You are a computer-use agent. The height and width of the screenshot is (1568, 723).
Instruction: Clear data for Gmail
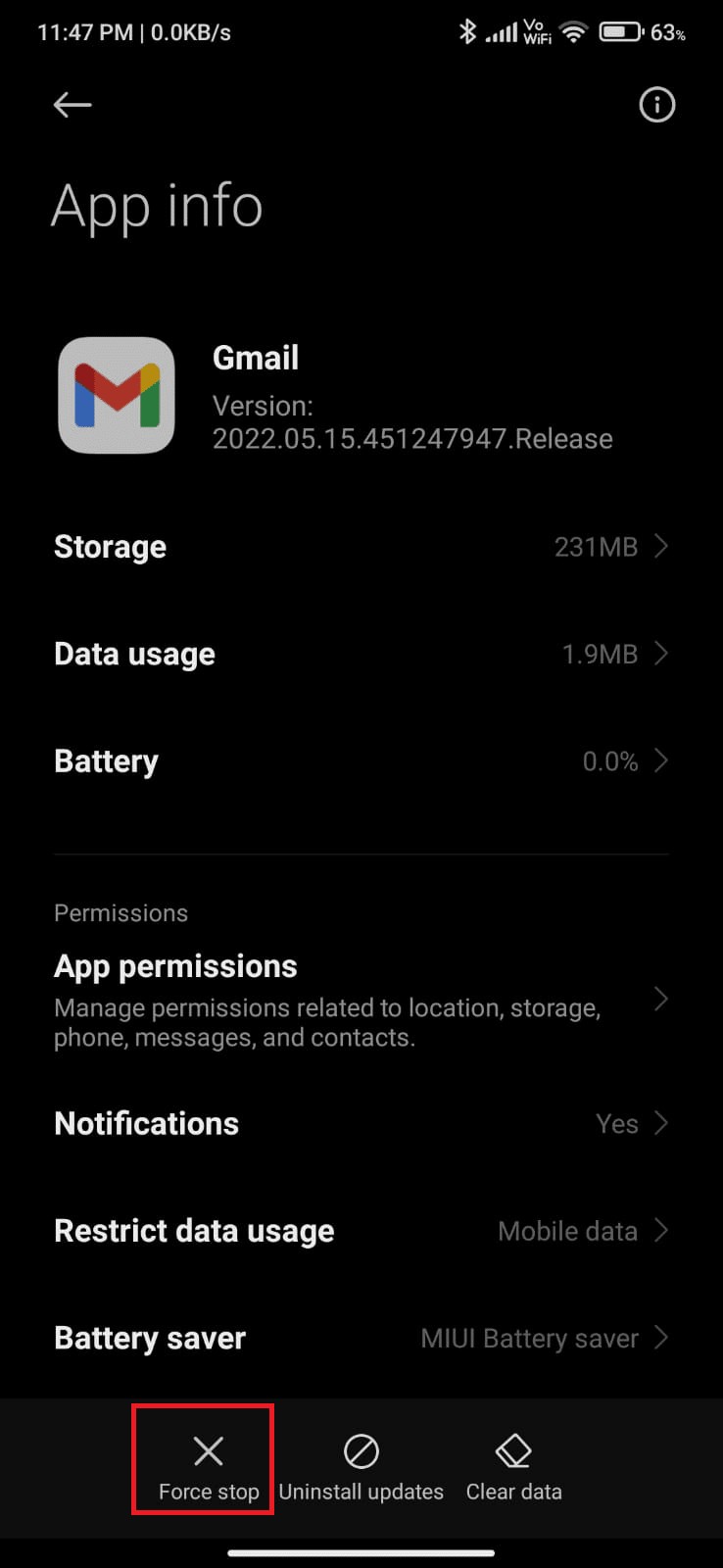pyautogui.click(x=513, y=1468)
